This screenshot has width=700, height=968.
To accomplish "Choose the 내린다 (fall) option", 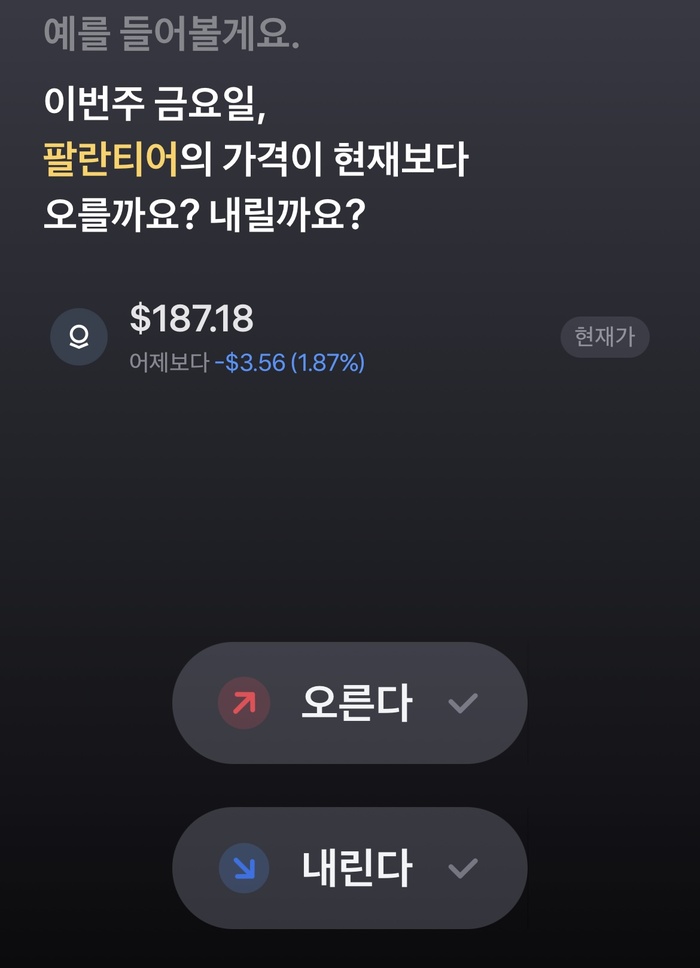I will (349, 868).
